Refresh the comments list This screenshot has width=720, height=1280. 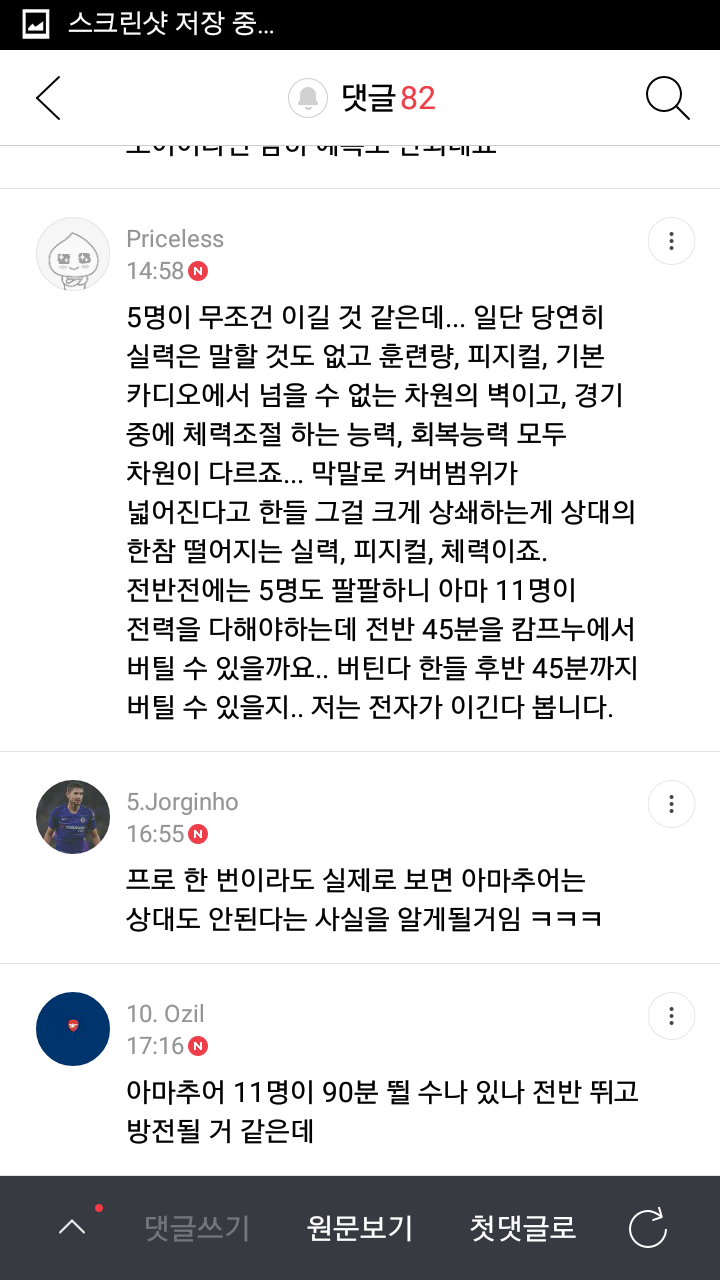coord(647,1228)
